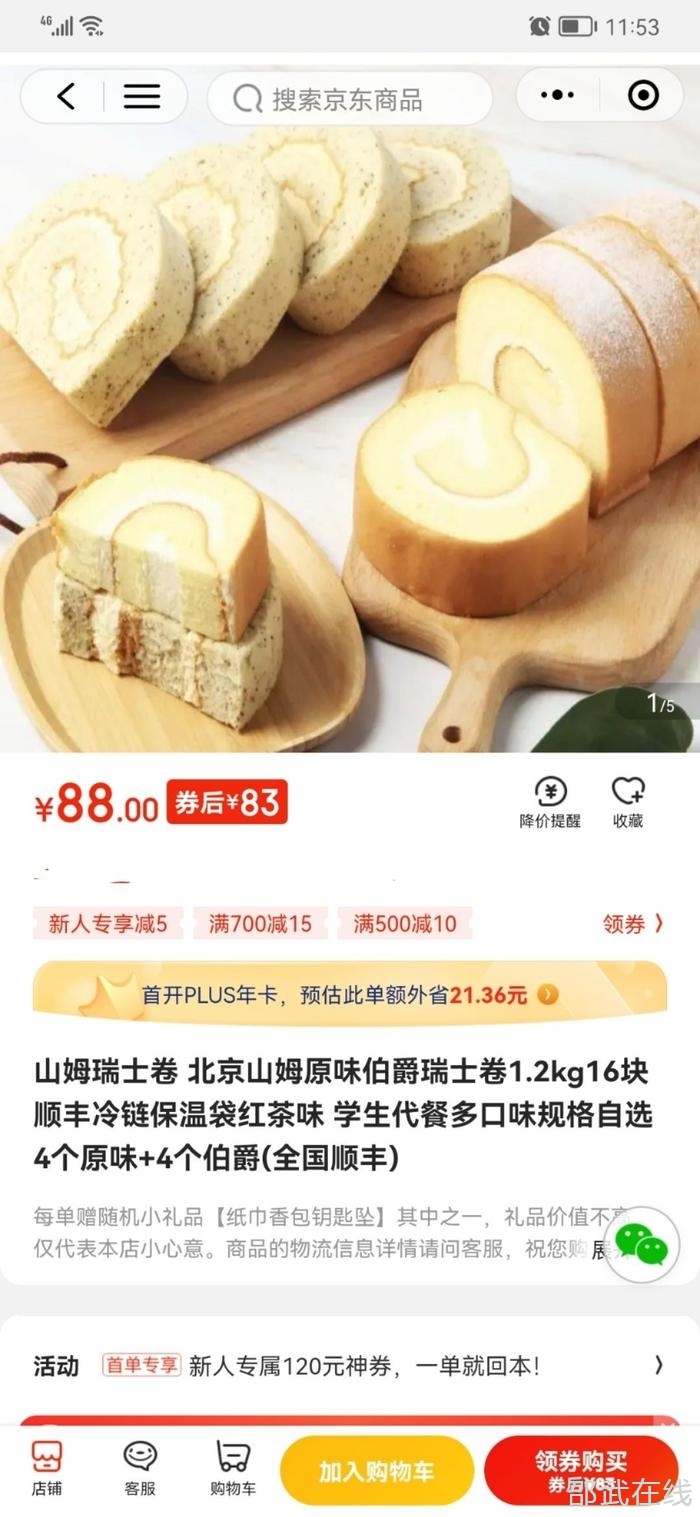Add item with 加入购物车 button

[x=376, y=1471]
